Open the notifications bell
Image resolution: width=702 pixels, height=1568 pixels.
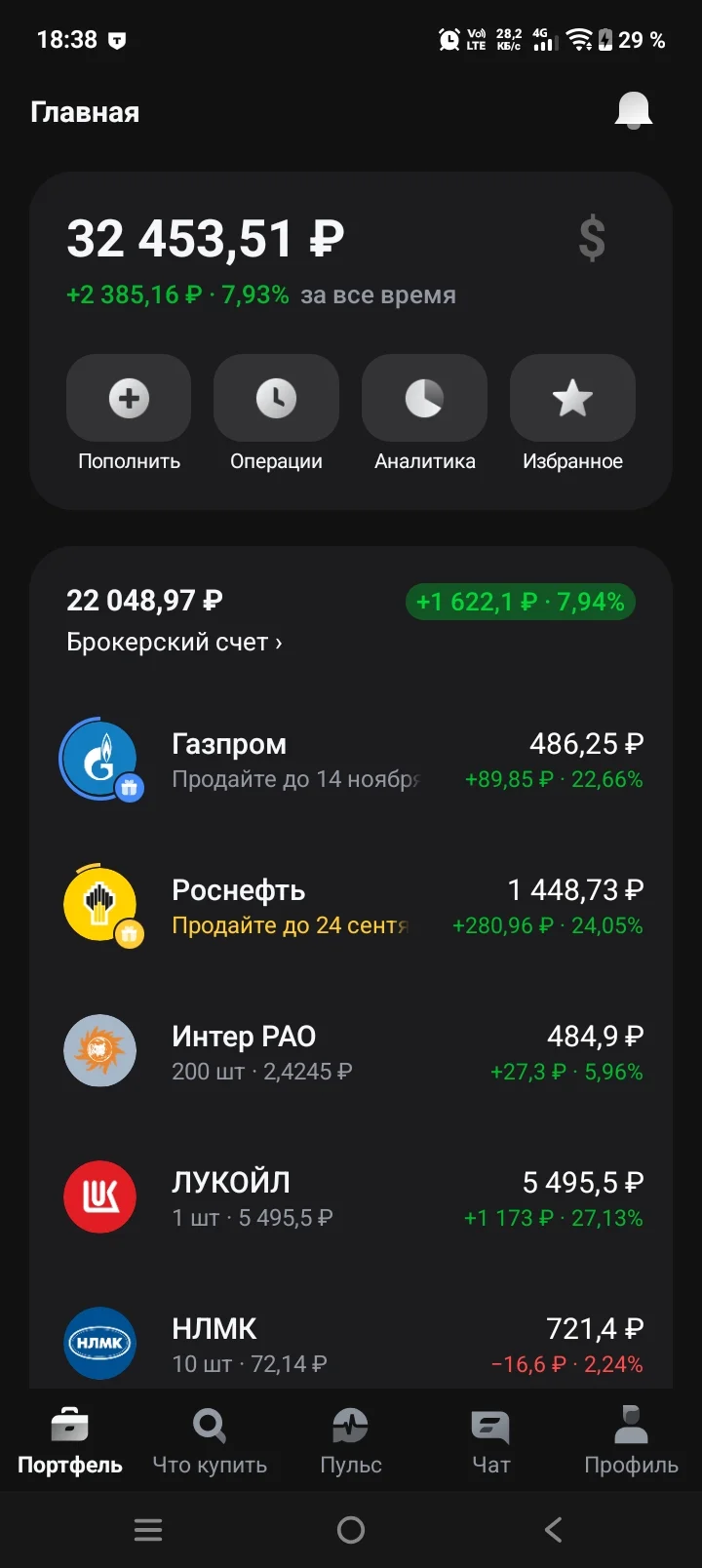coord(633,111)
